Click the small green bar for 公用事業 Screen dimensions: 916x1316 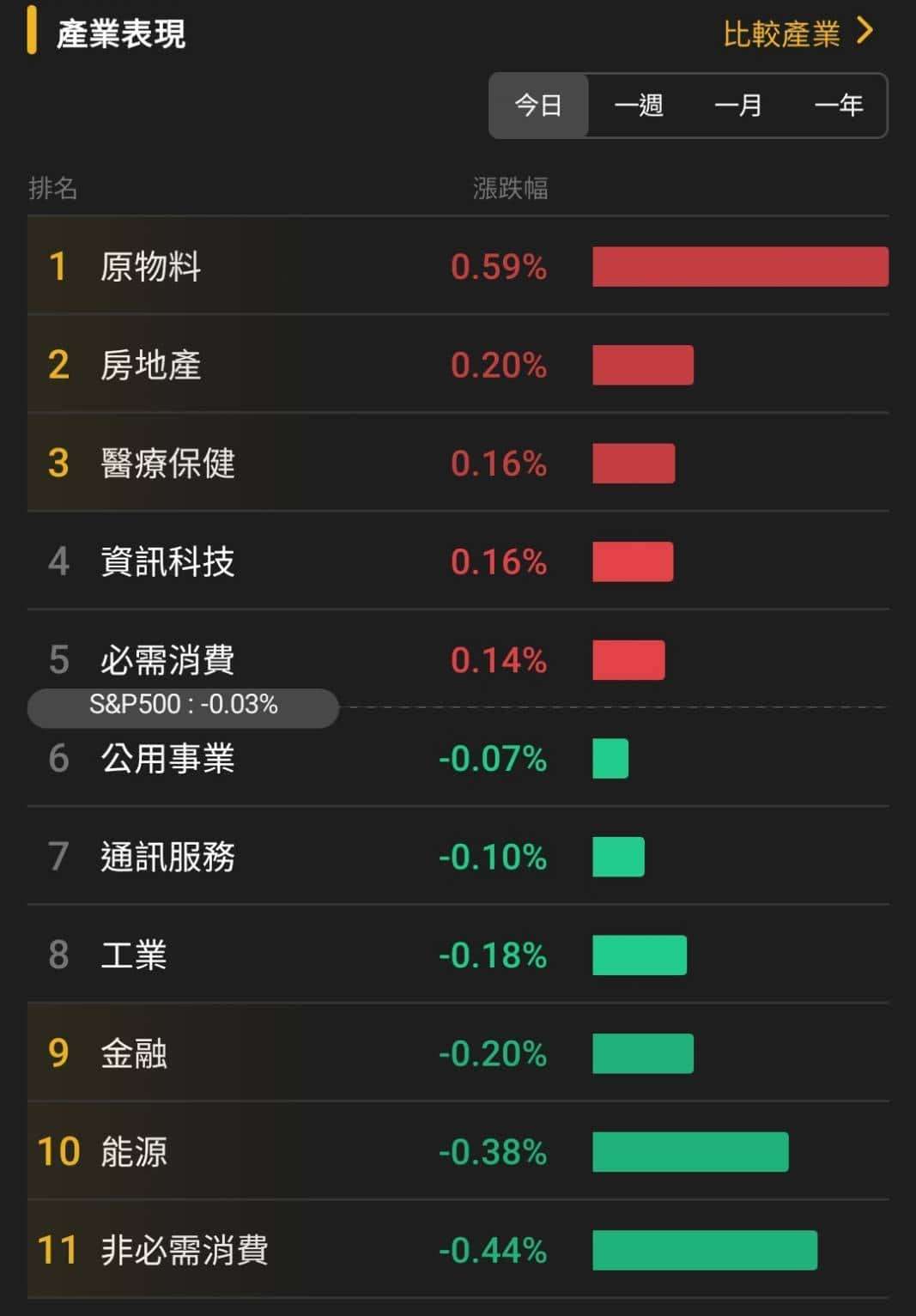pos(610,758)
